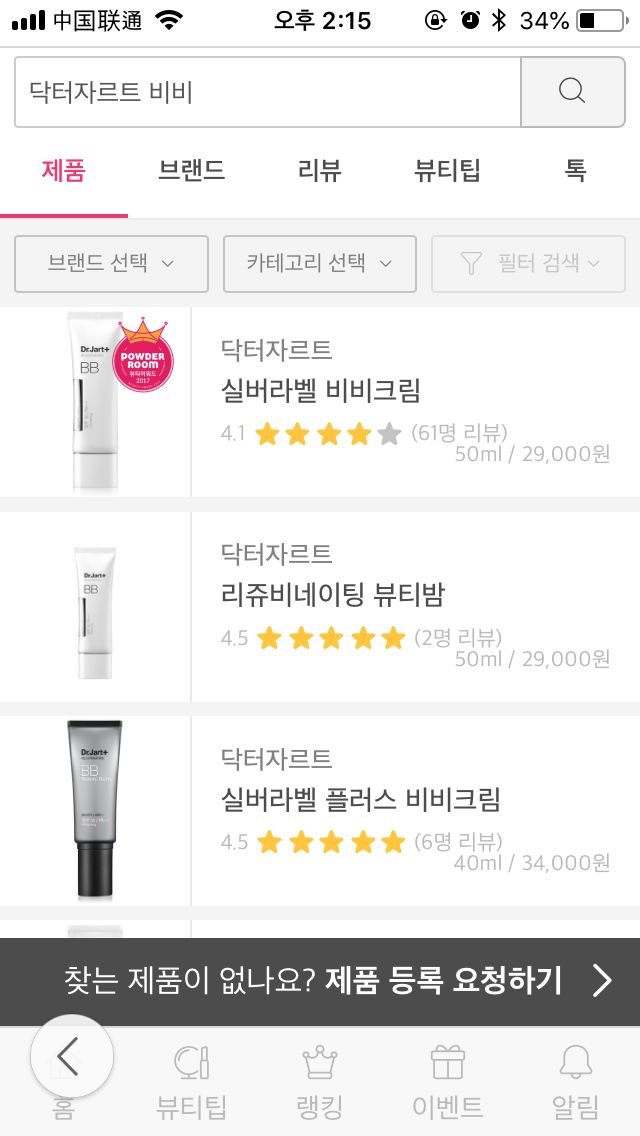Expand the 카테고리 선택 dropdown
Viewport: 640px width, 1136px height.
pyautogui.click(x=319, y=263)
